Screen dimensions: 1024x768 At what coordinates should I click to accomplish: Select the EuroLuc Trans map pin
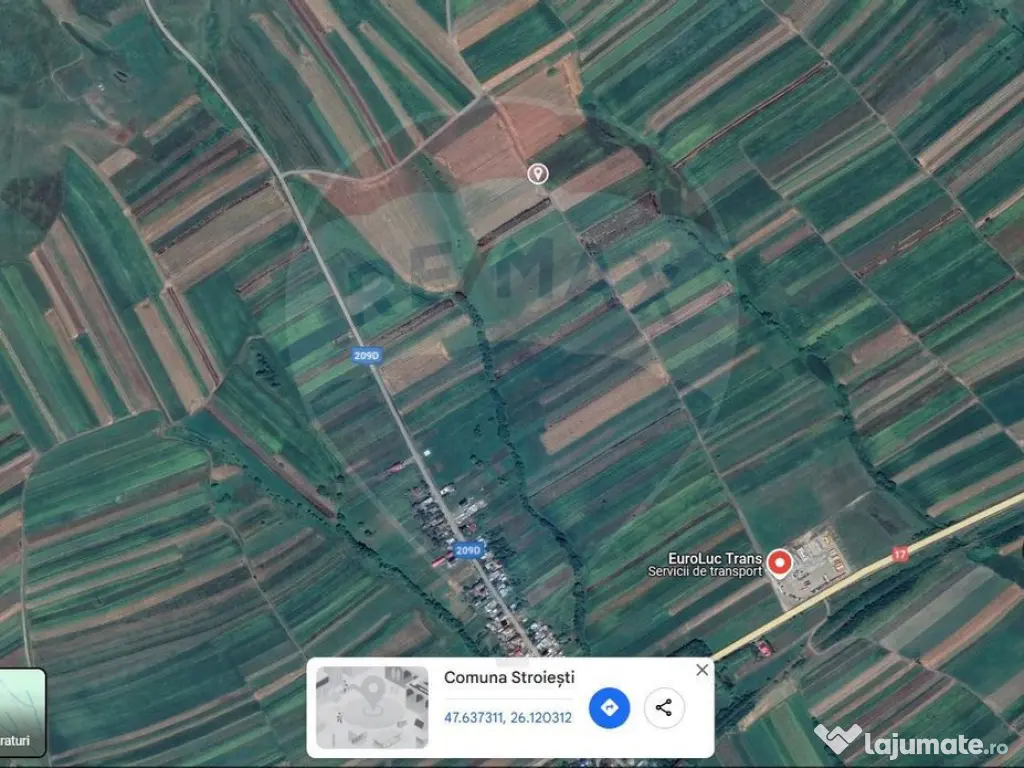tap(779, 562)
